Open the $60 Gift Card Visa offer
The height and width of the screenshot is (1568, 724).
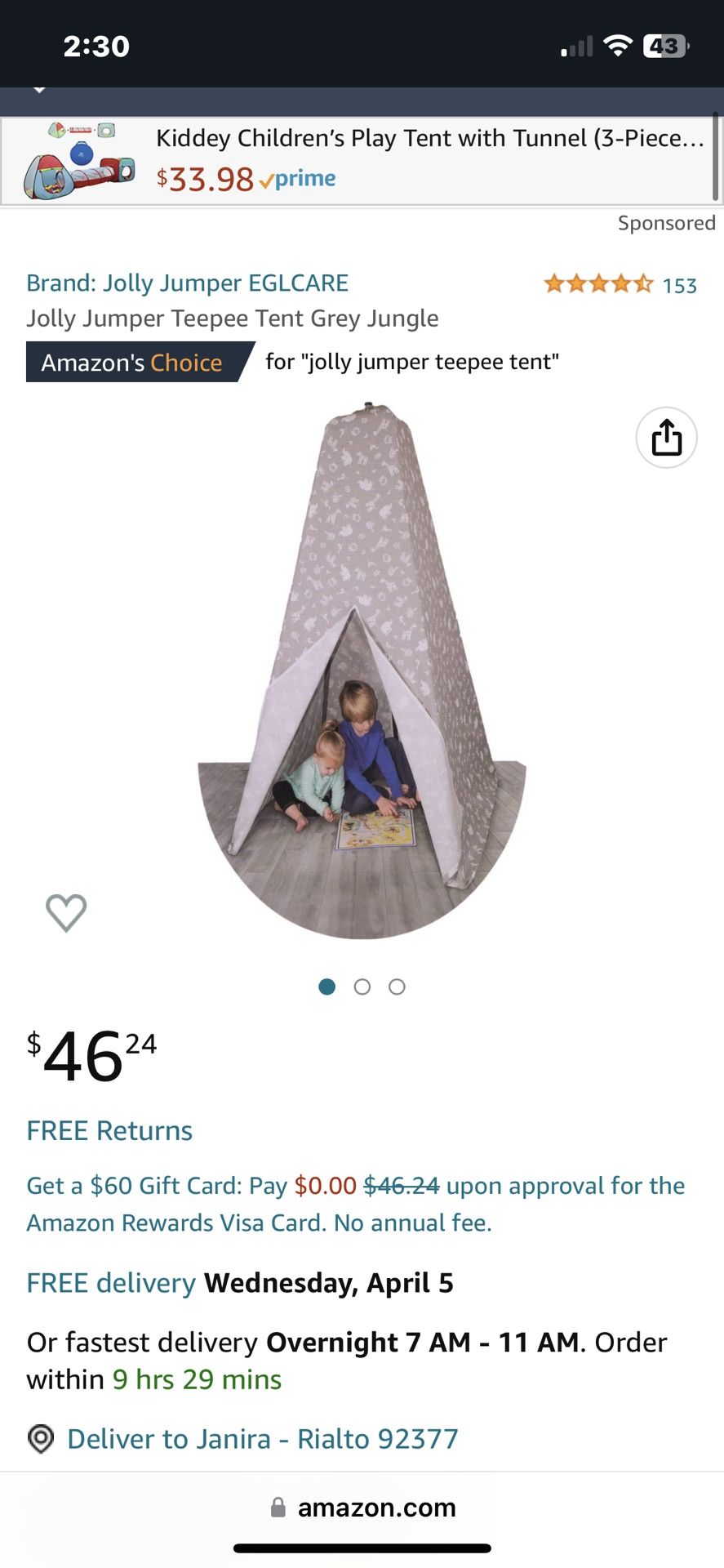pyautogui.click(x=356, y=1204)
